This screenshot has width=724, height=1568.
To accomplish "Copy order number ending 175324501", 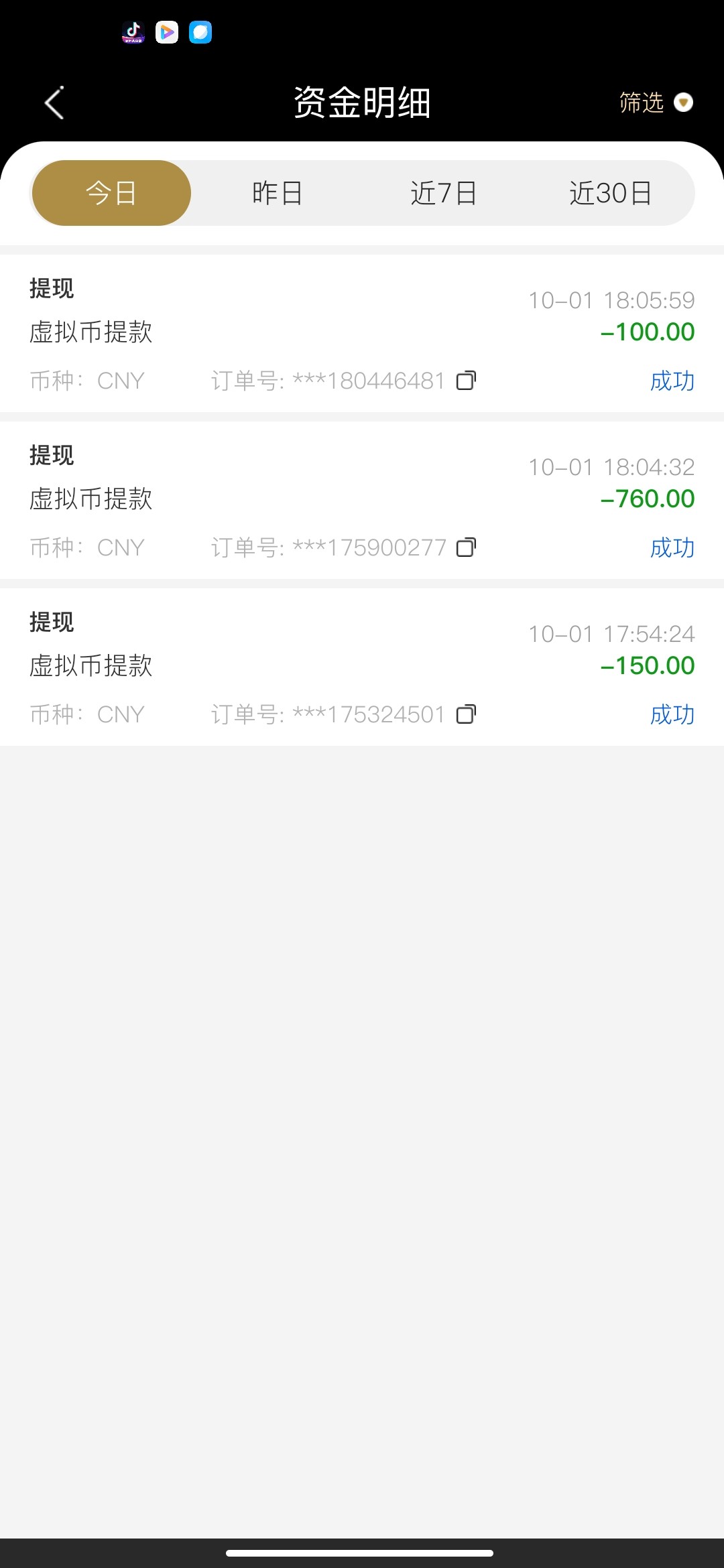I will click(x=466, y=714).
